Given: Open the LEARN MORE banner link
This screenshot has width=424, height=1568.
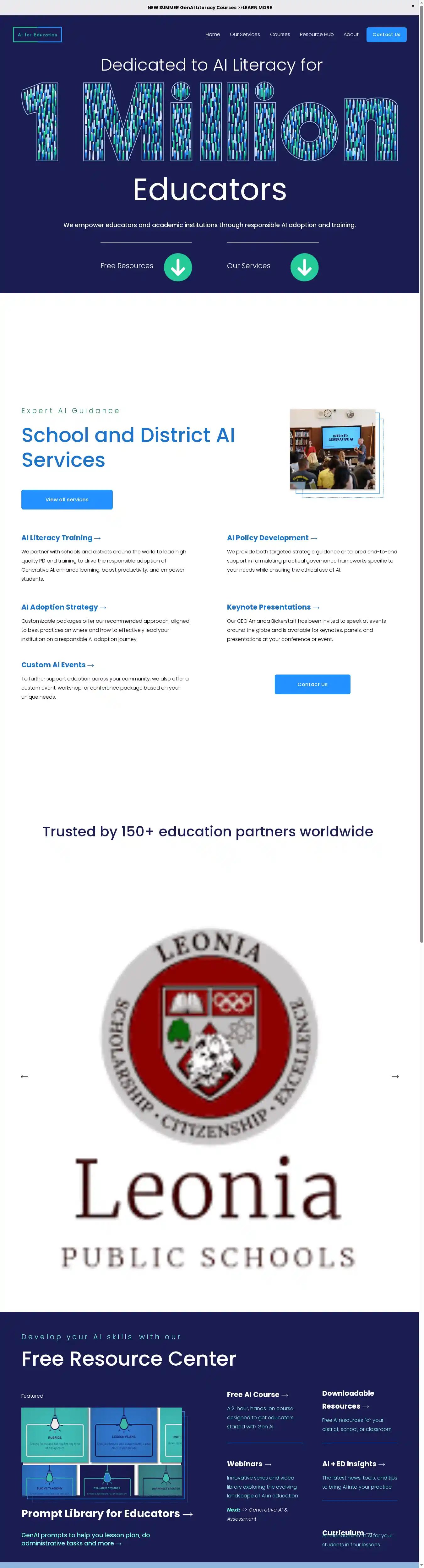Looking at the screenshot, I should [257, 8].
